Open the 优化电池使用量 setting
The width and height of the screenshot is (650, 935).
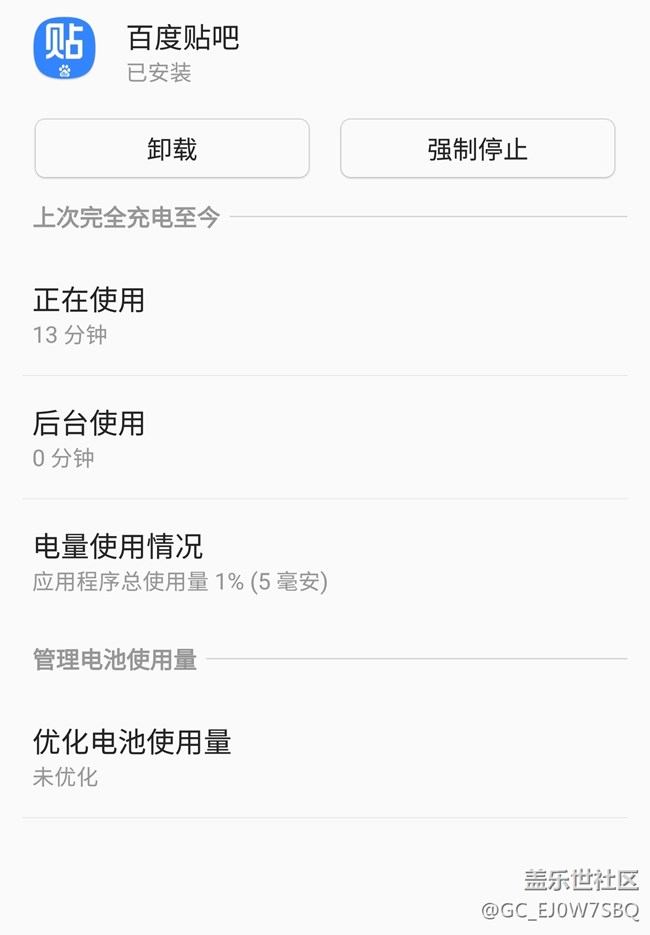pos(325,757)
